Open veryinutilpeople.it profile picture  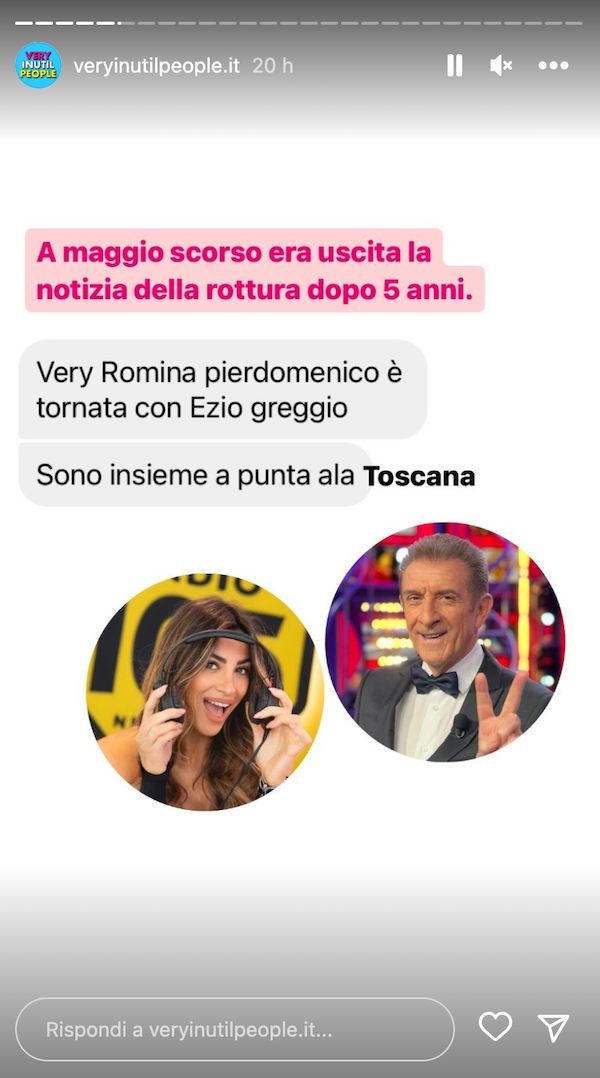tap(38, 65)
